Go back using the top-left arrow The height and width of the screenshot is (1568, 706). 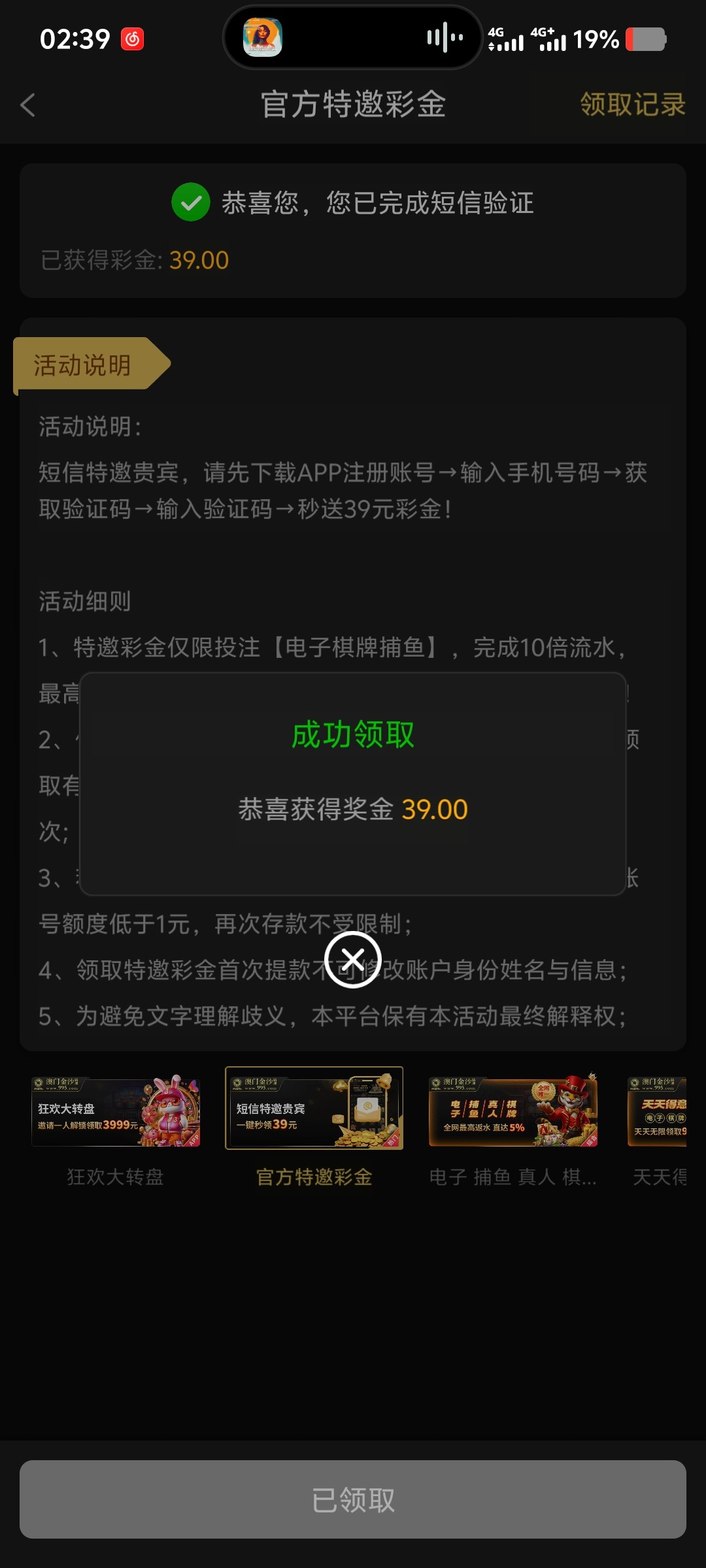[28, 105]
